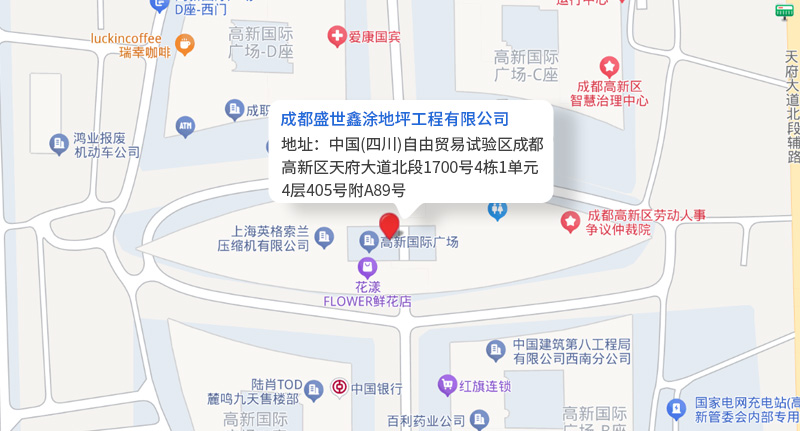Image resolution: width=800 pixels, height=431 pixels.
Task: Select 中国银行 bank marker
Action: pyautogui.click(x=340, y=387)
